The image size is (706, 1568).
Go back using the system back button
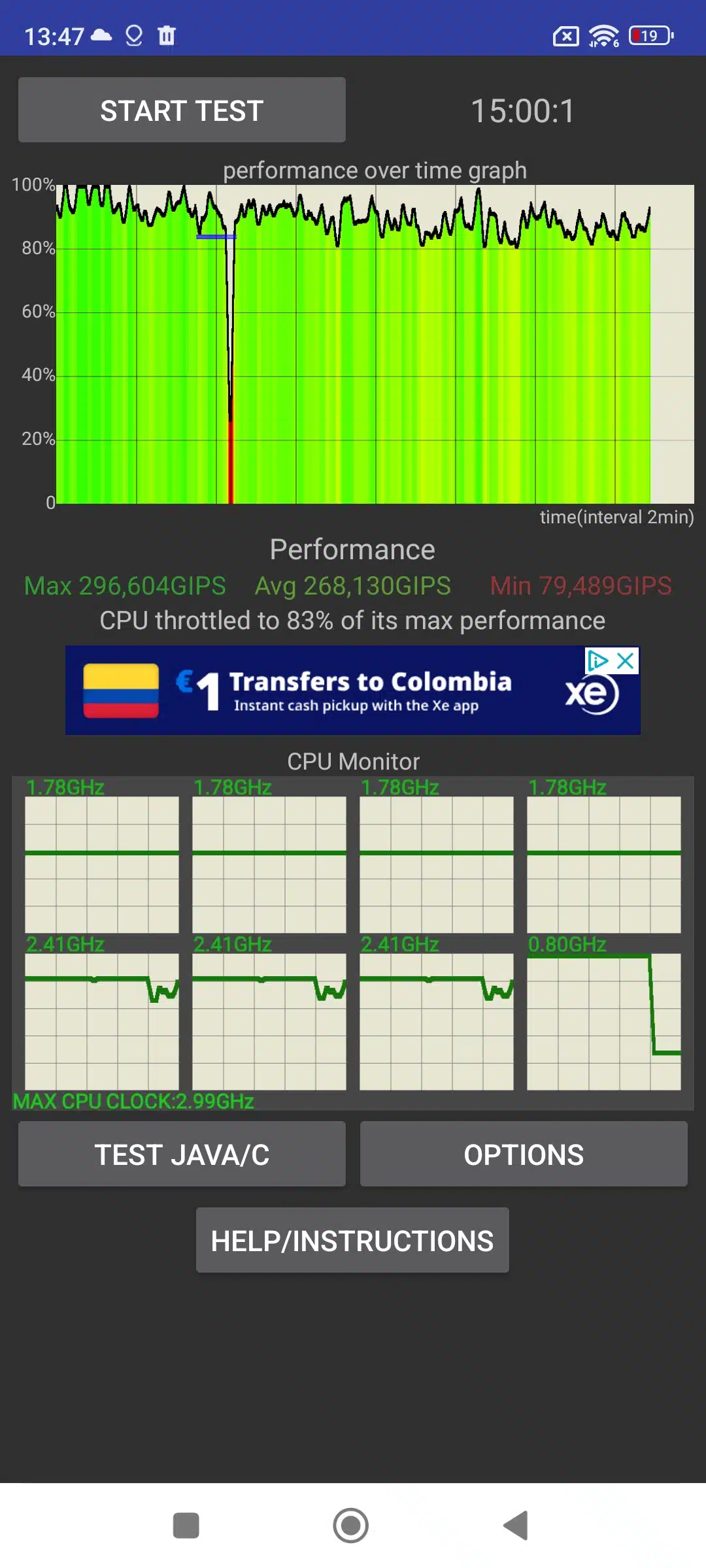pyautogui.click(x=516, y=1526)
